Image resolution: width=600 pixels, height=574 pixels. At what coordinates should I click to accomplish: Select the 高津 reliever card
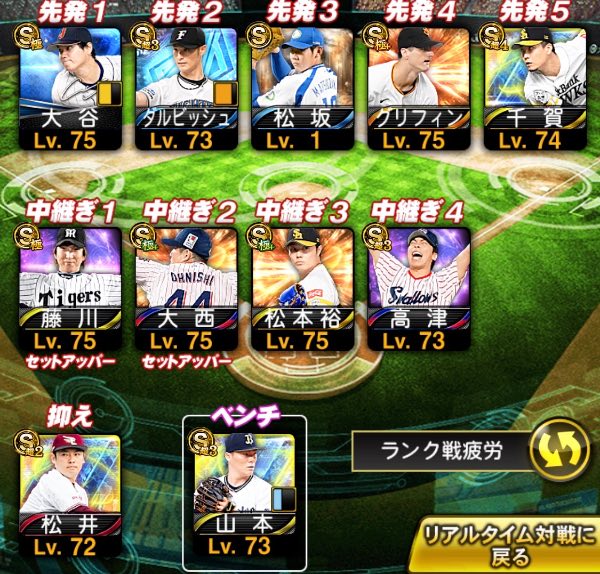419,289
